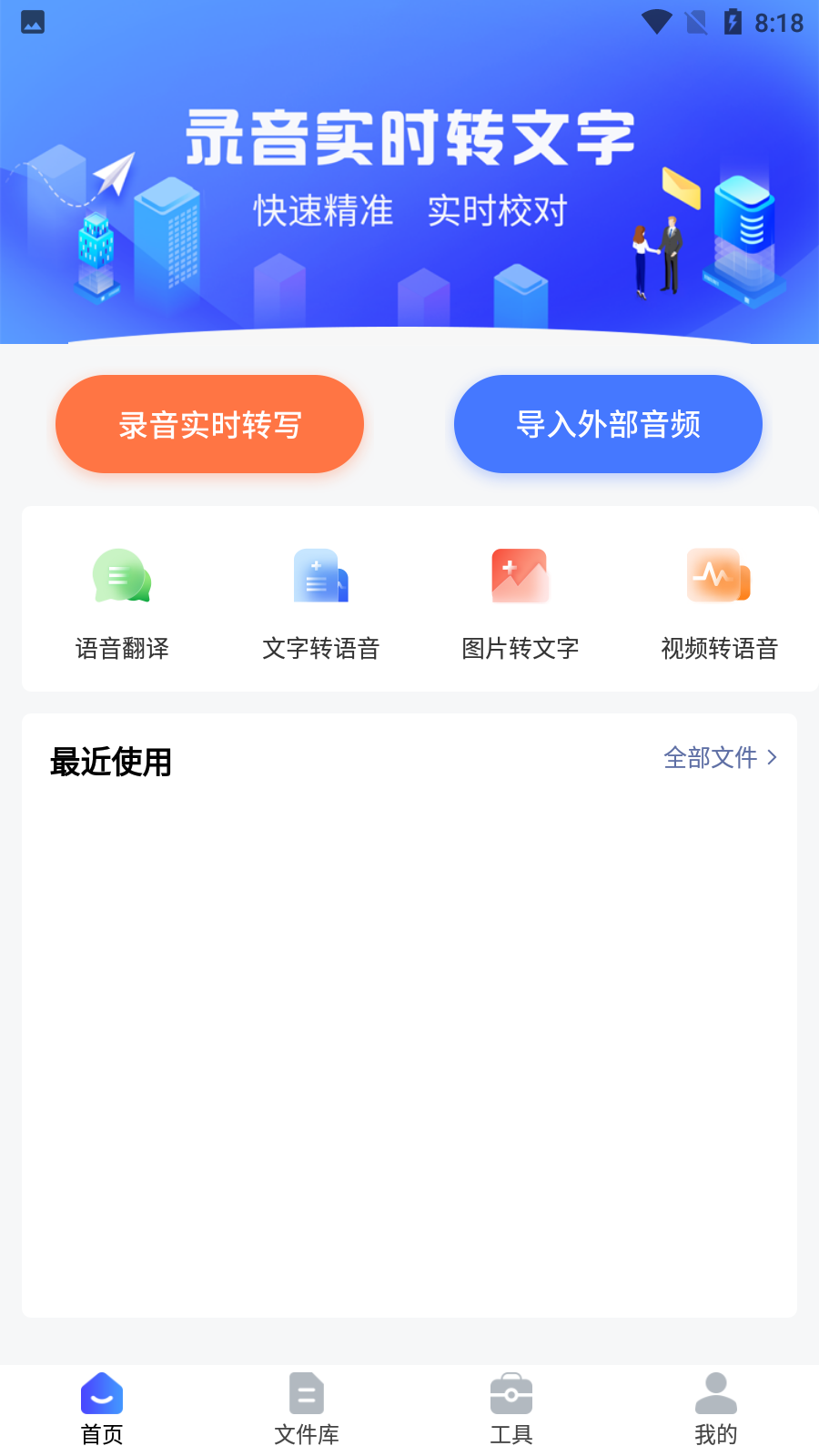The width and height of the screenshot is (819, 1456).
Task: Go to the 我的 tab
Action: coord(716,1409)
